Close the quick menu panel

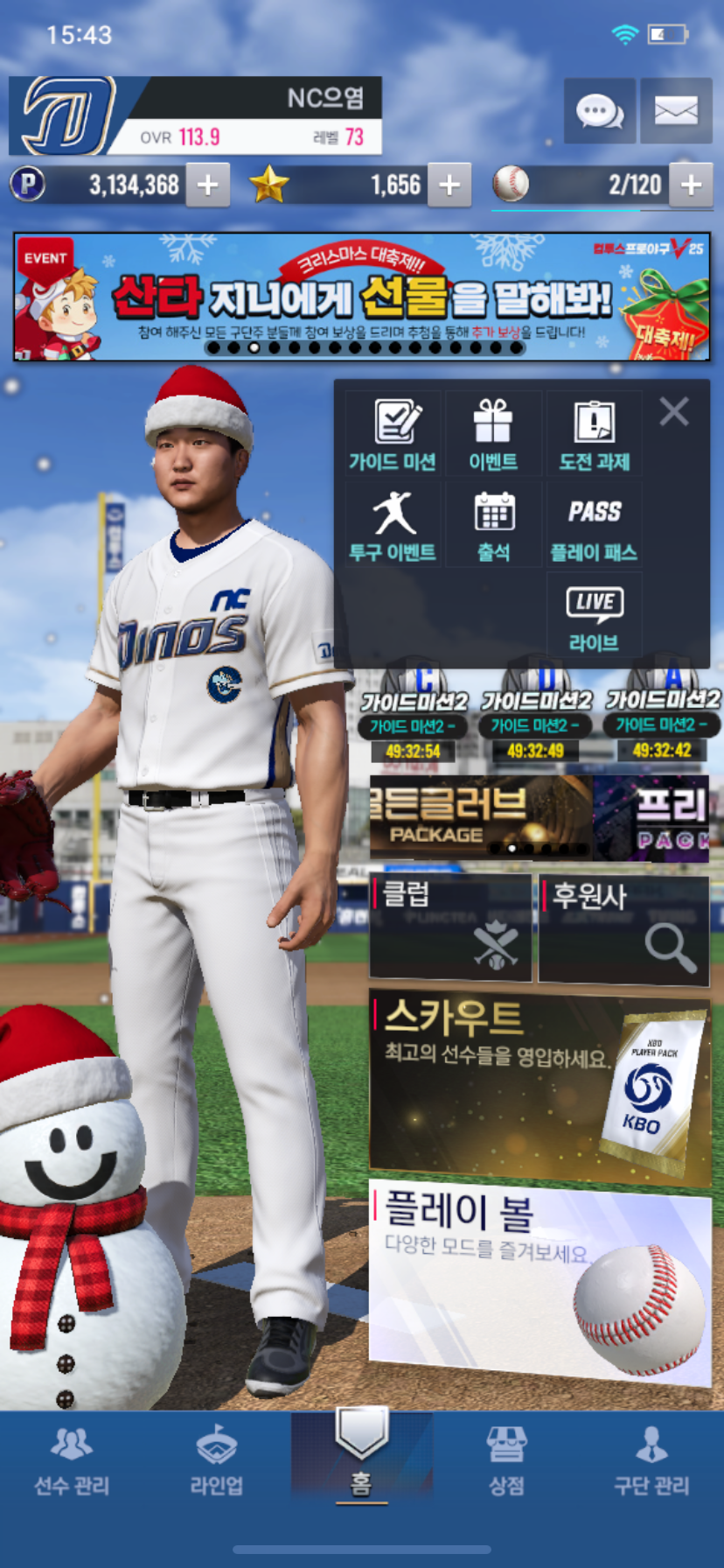(x=674, y=411)
